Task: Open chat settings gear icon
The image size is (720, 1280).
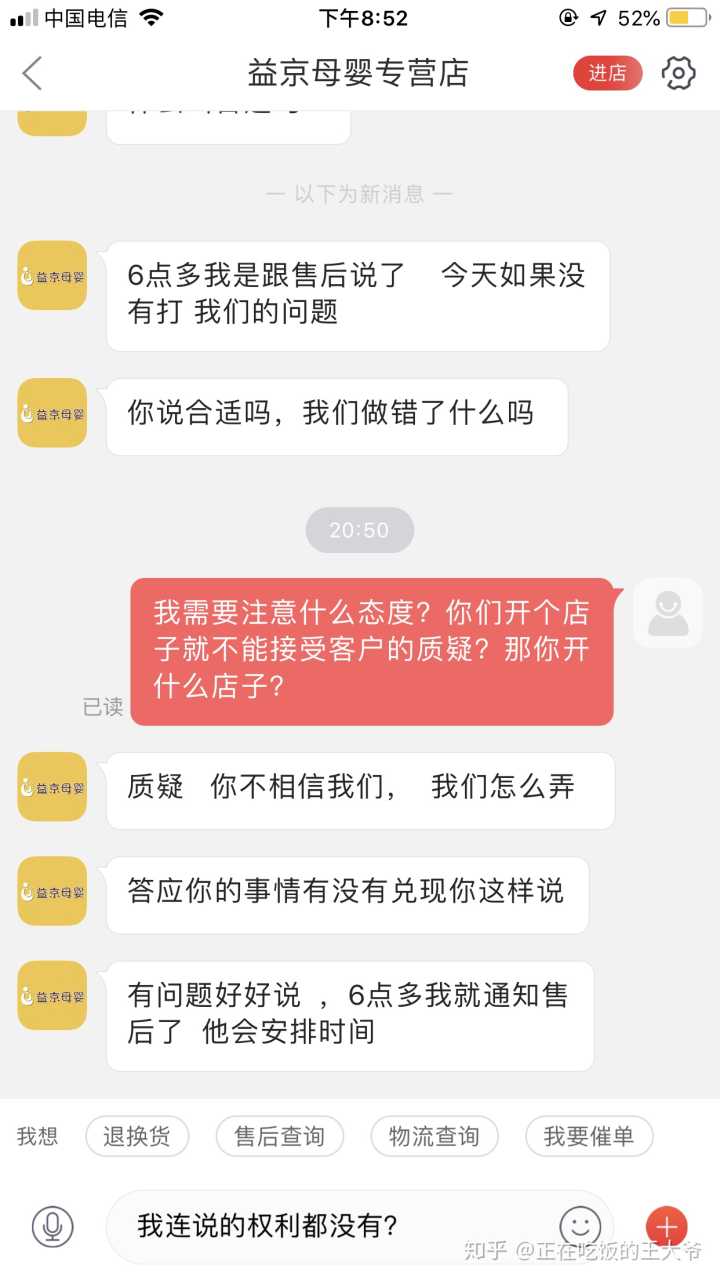Action: [x=679, y=73]
